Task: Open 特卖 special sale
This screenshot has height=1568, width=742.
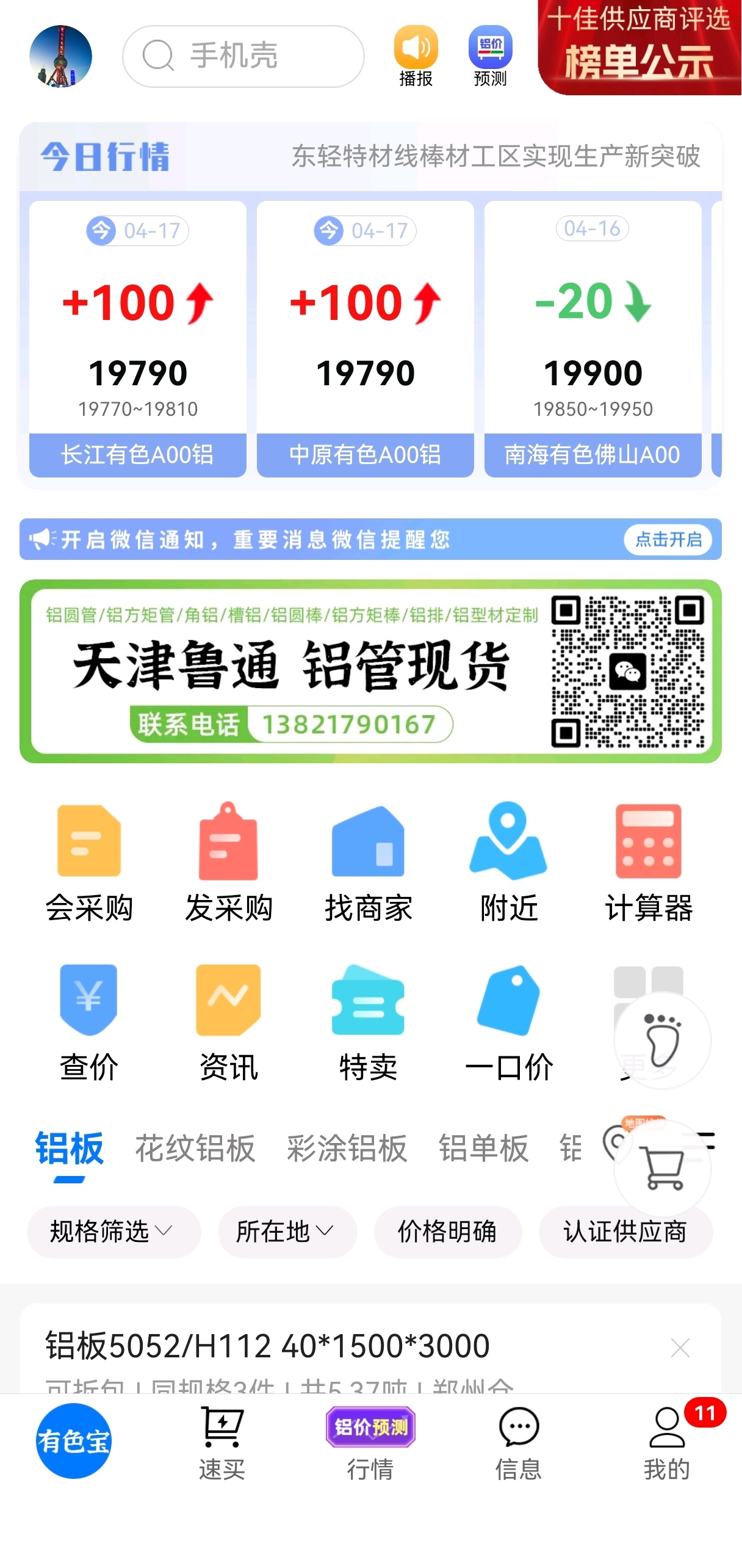Action: 368,1022
